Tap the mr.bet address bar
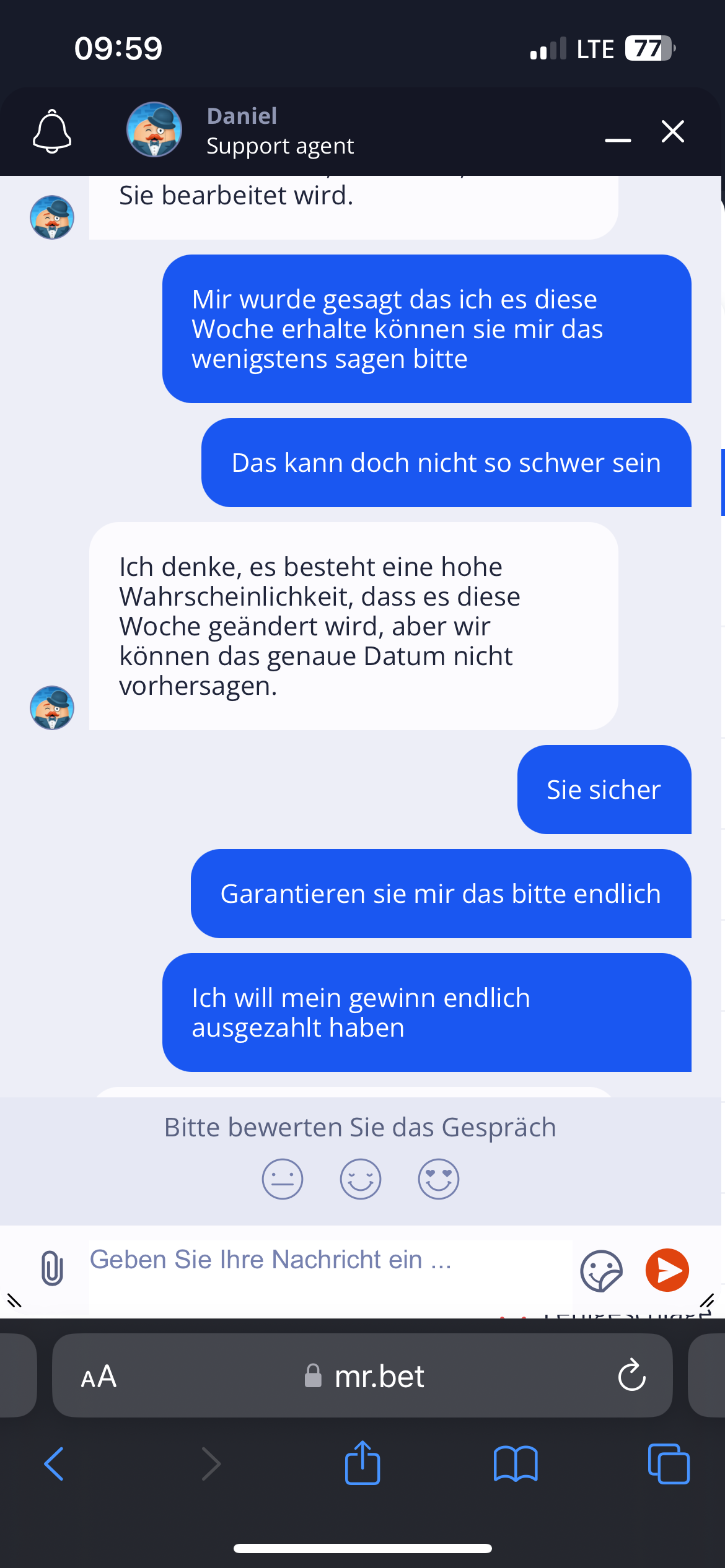The image size is (725, 1568). tap(366, 1377)
